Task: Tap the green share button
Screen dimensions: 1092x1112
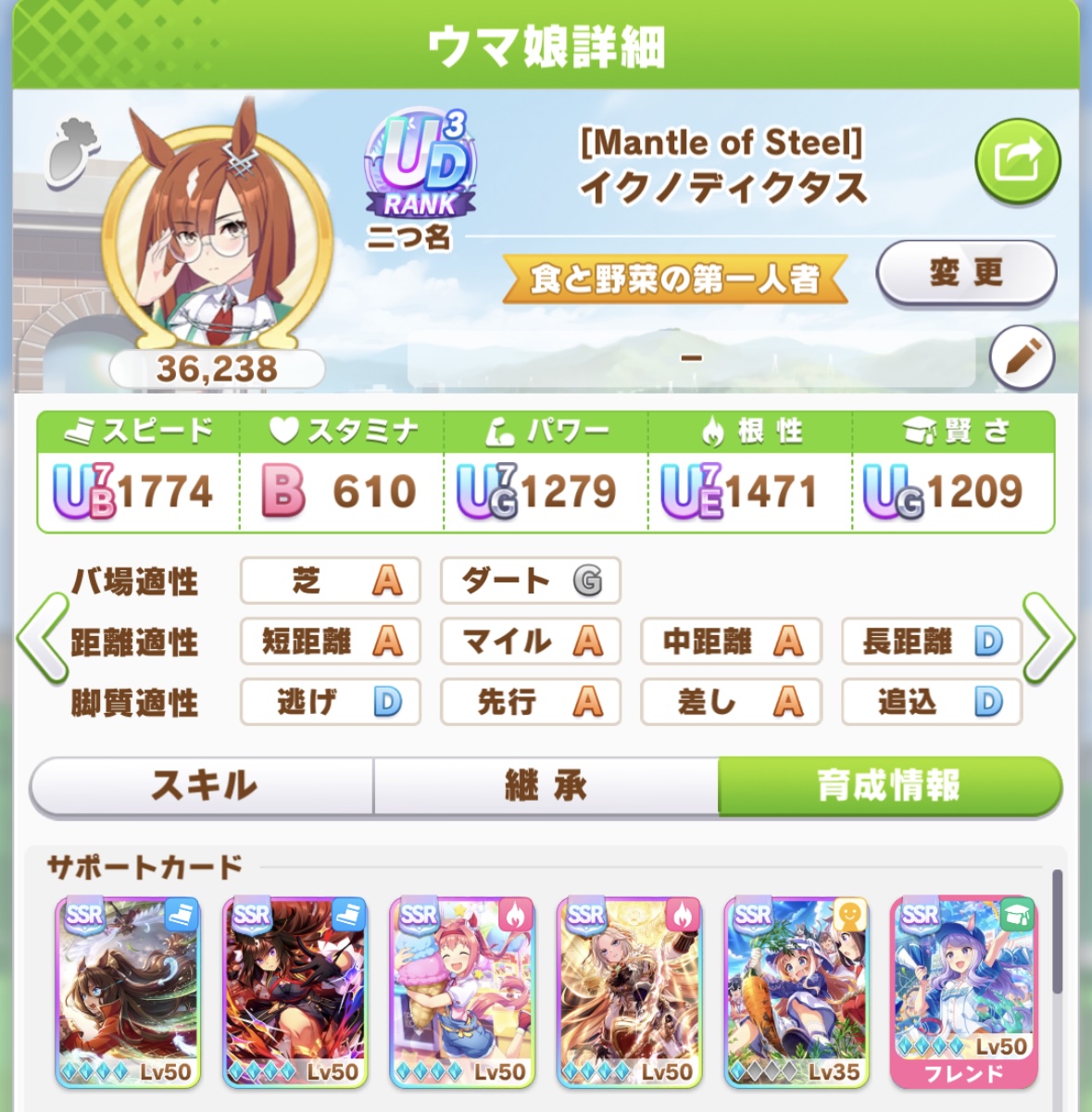Action: pos(1017,161)
